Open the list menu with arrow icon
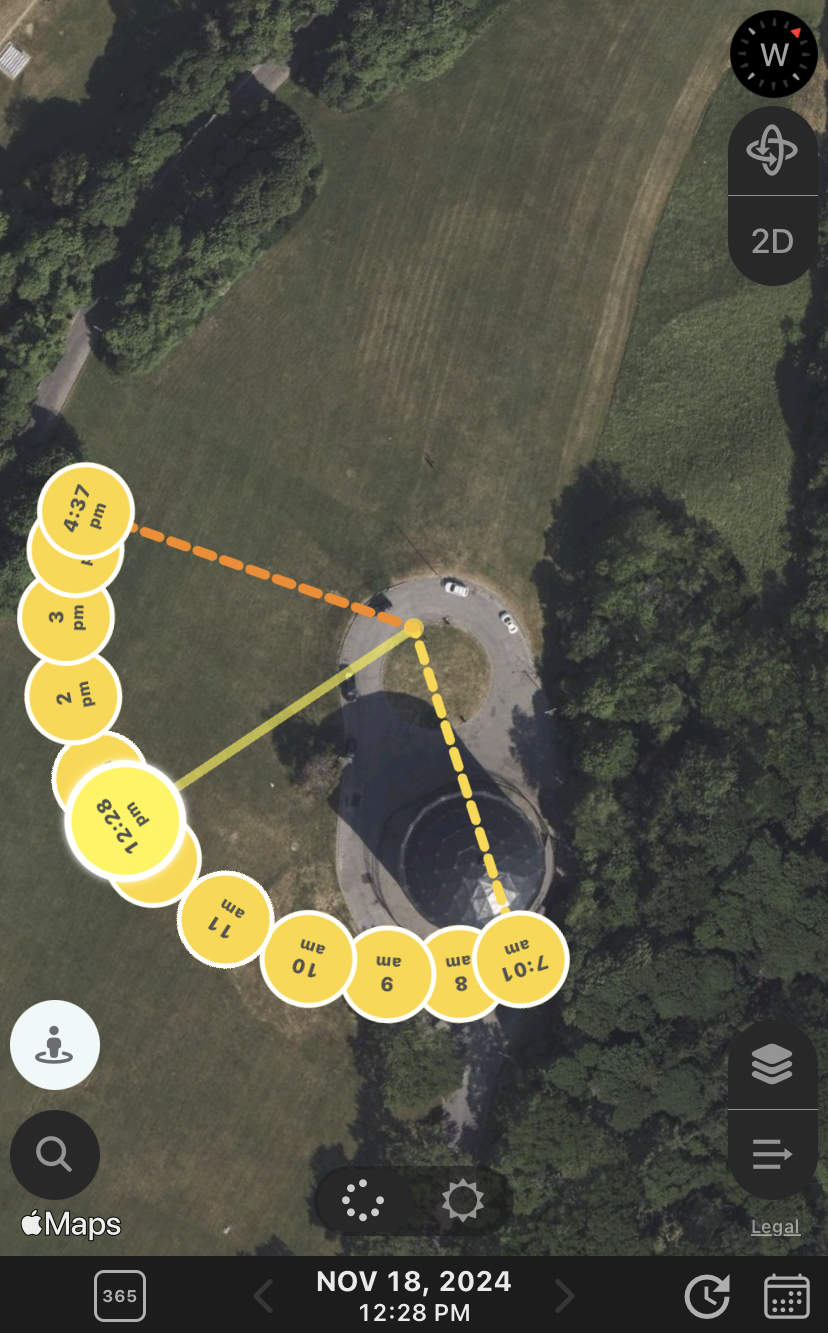Image resolution: width=828 pixels, height=1333 pixels. (772, 1155)
